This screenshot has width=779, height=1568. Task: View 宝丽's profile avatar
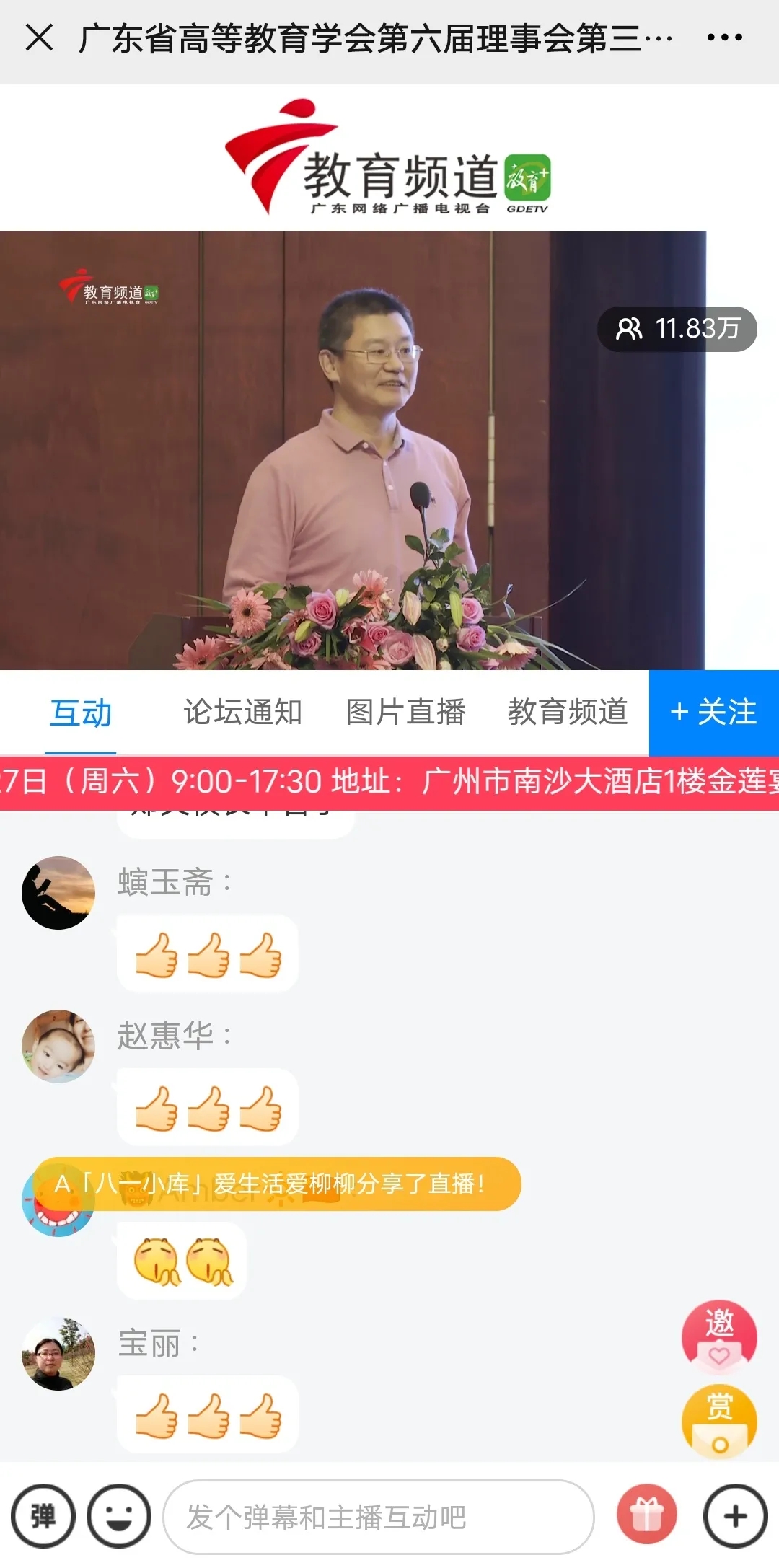[58, 1354]
